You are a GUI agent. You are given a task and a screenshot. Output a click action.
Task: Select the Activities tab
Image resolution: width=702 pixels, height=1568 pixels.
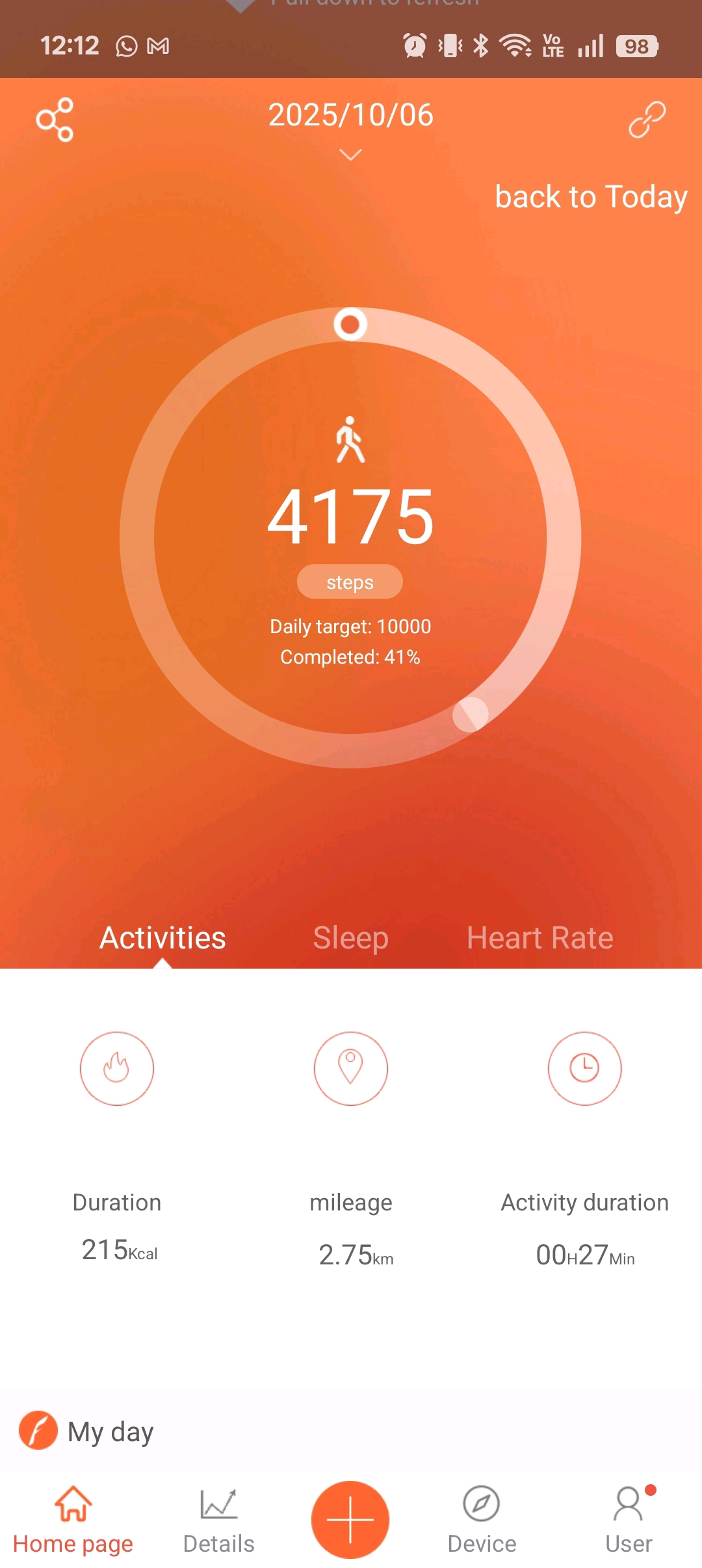tap(162, 937)
